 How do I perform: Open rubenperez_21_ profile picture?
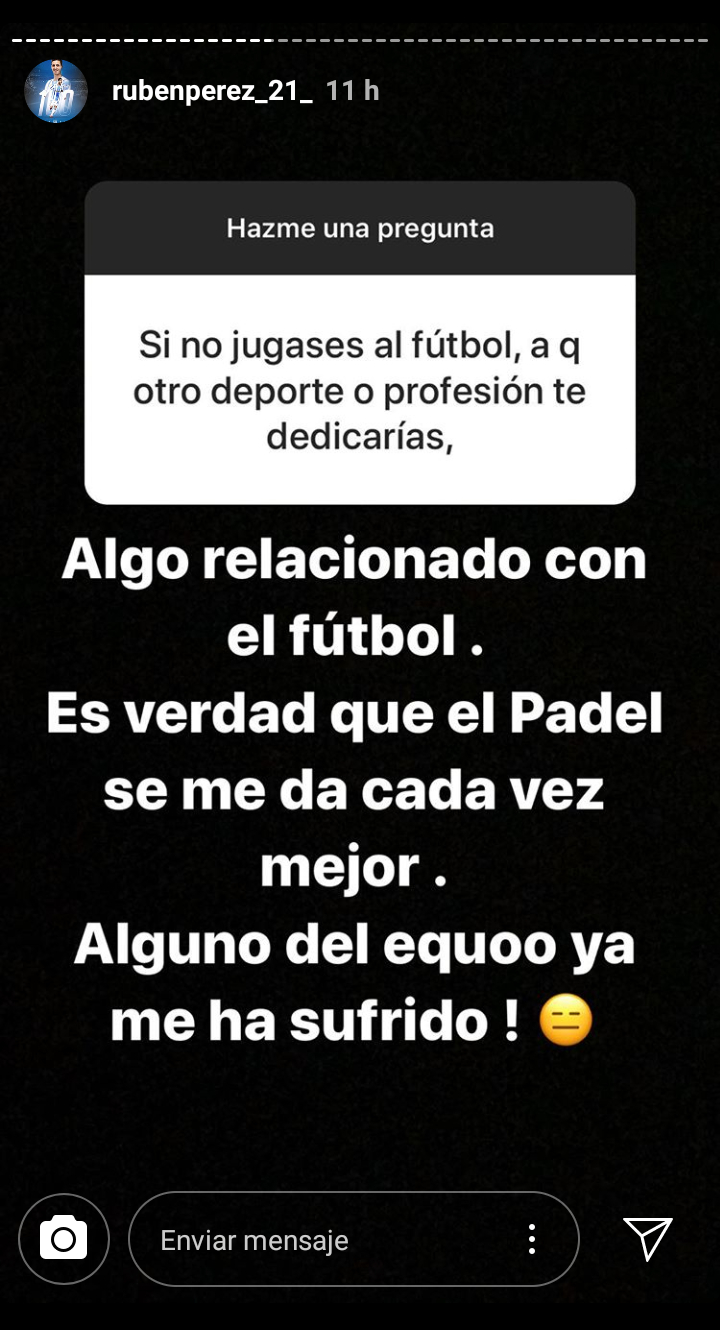click(56, 91)
